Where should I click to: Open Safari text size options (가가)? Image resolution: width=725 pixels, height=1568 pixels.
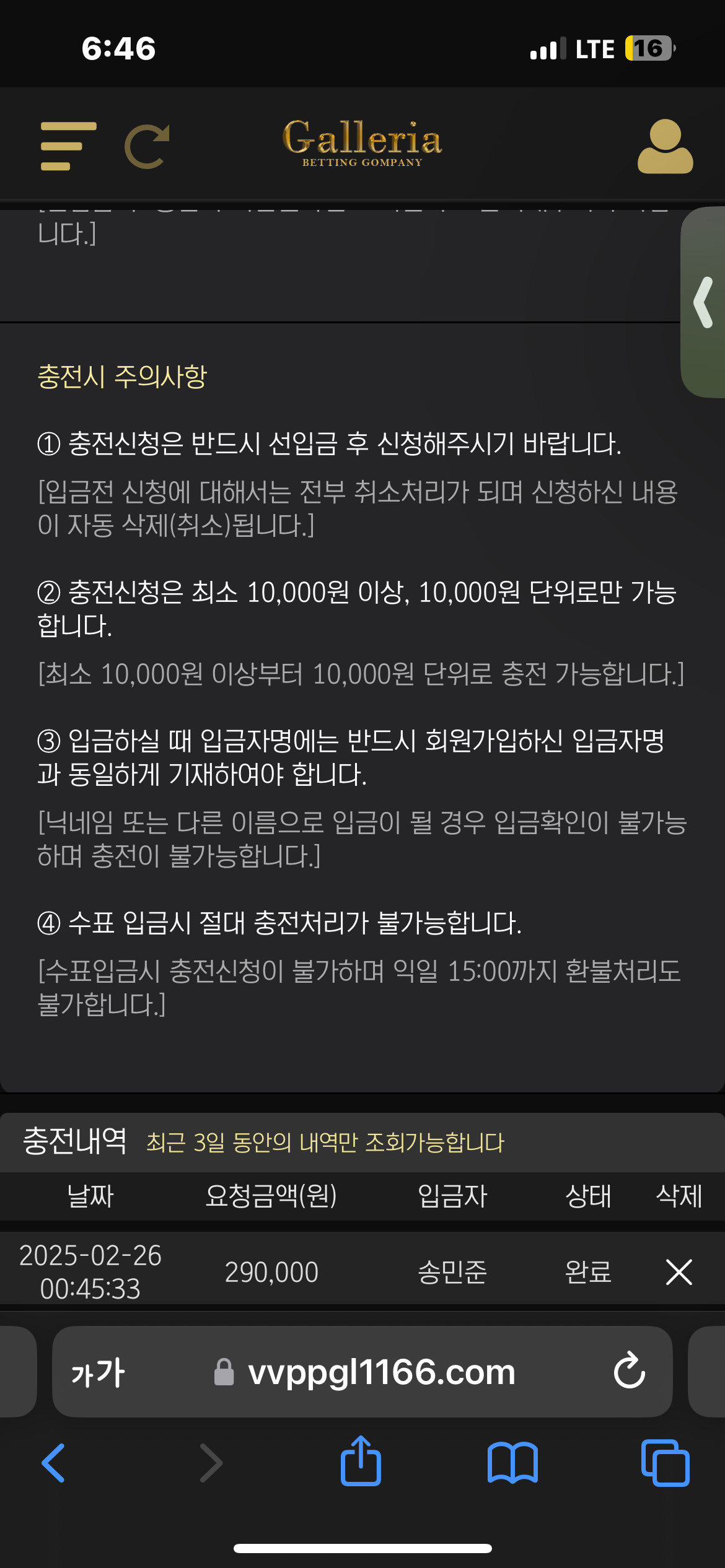pos(98,1373)
